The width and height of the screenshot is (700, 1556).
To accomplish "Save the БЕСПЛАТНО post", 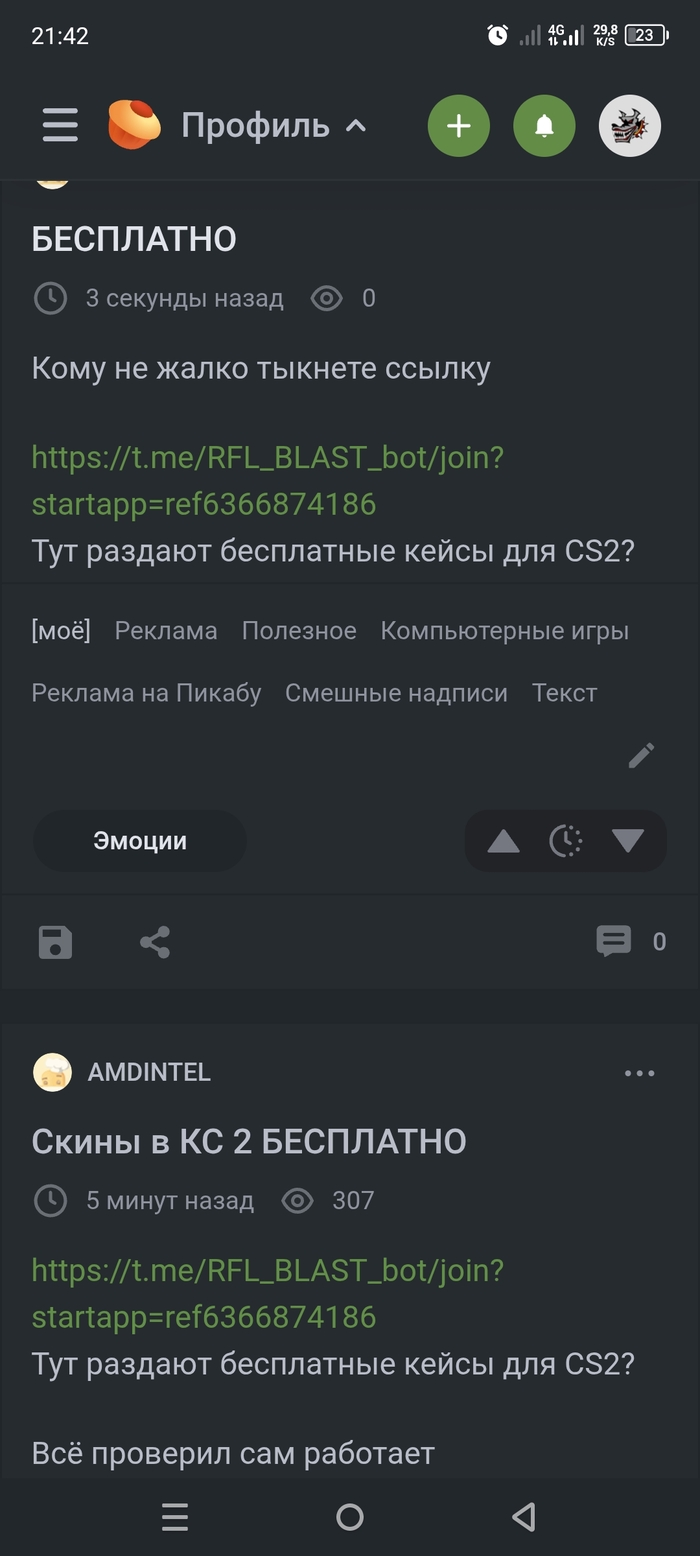I will (55, 942).
